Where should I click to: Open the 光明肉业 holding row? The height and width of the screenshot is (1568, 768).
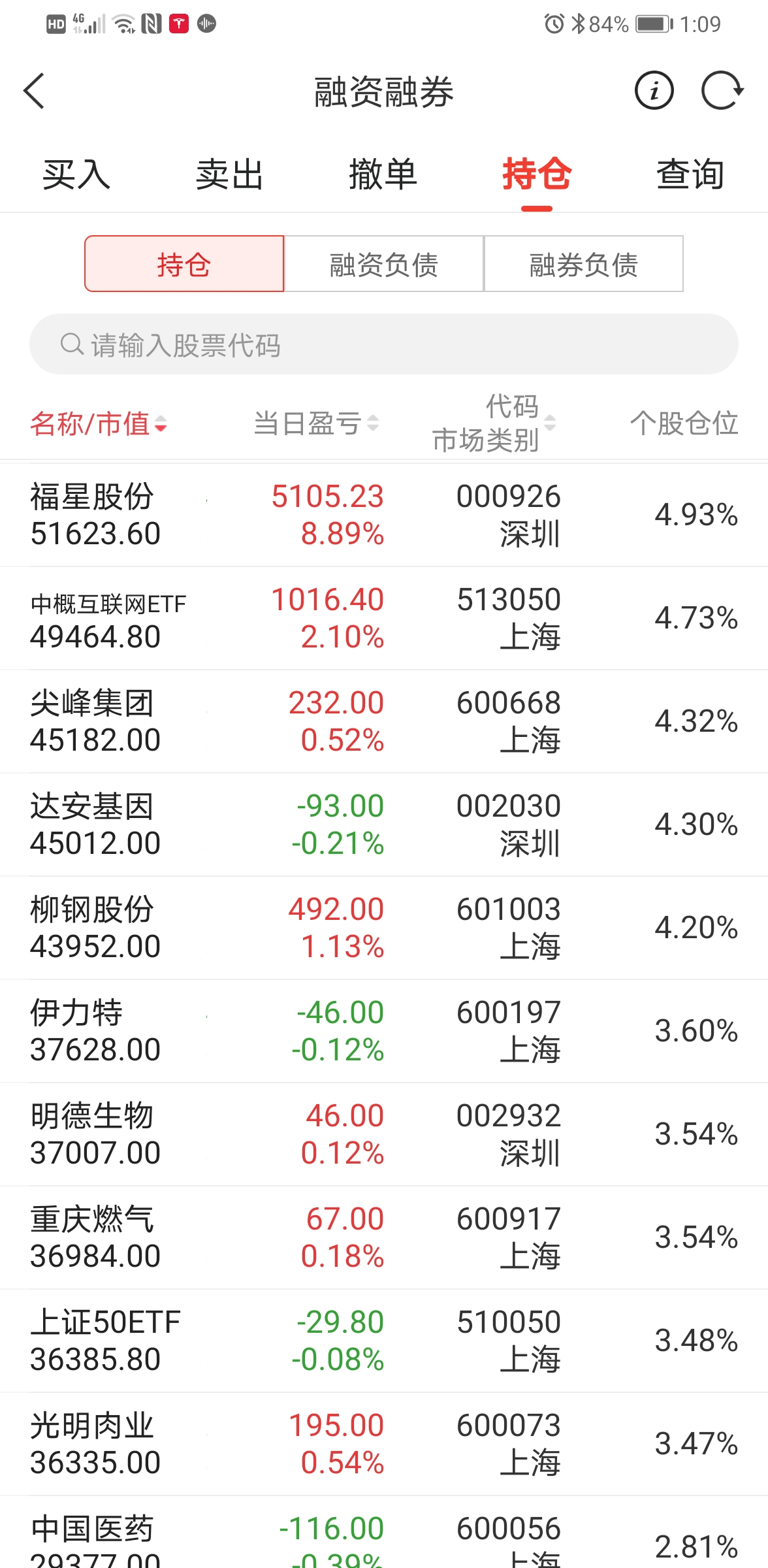click(x=384, y=1444)
